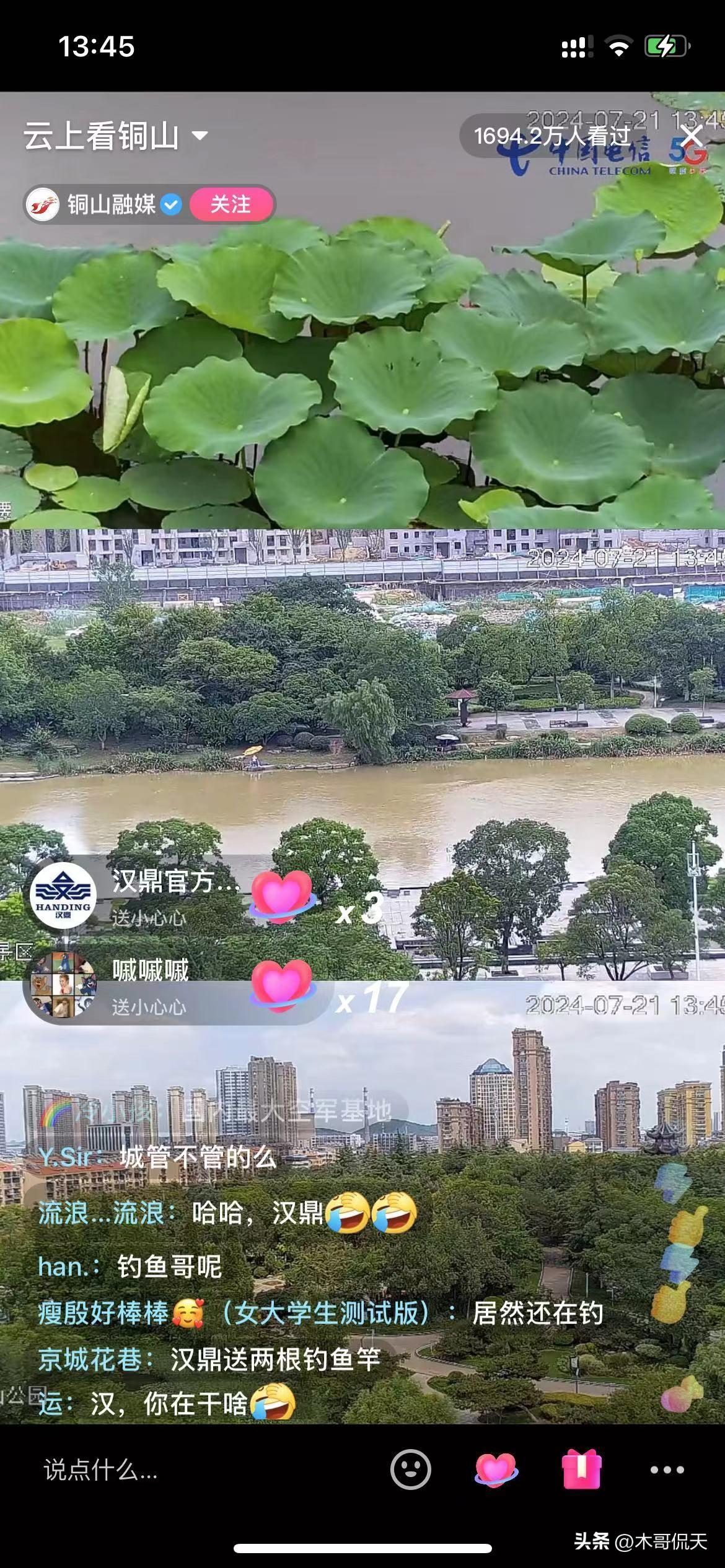
Task: Close the live stream
Action: tap(692, 136)
